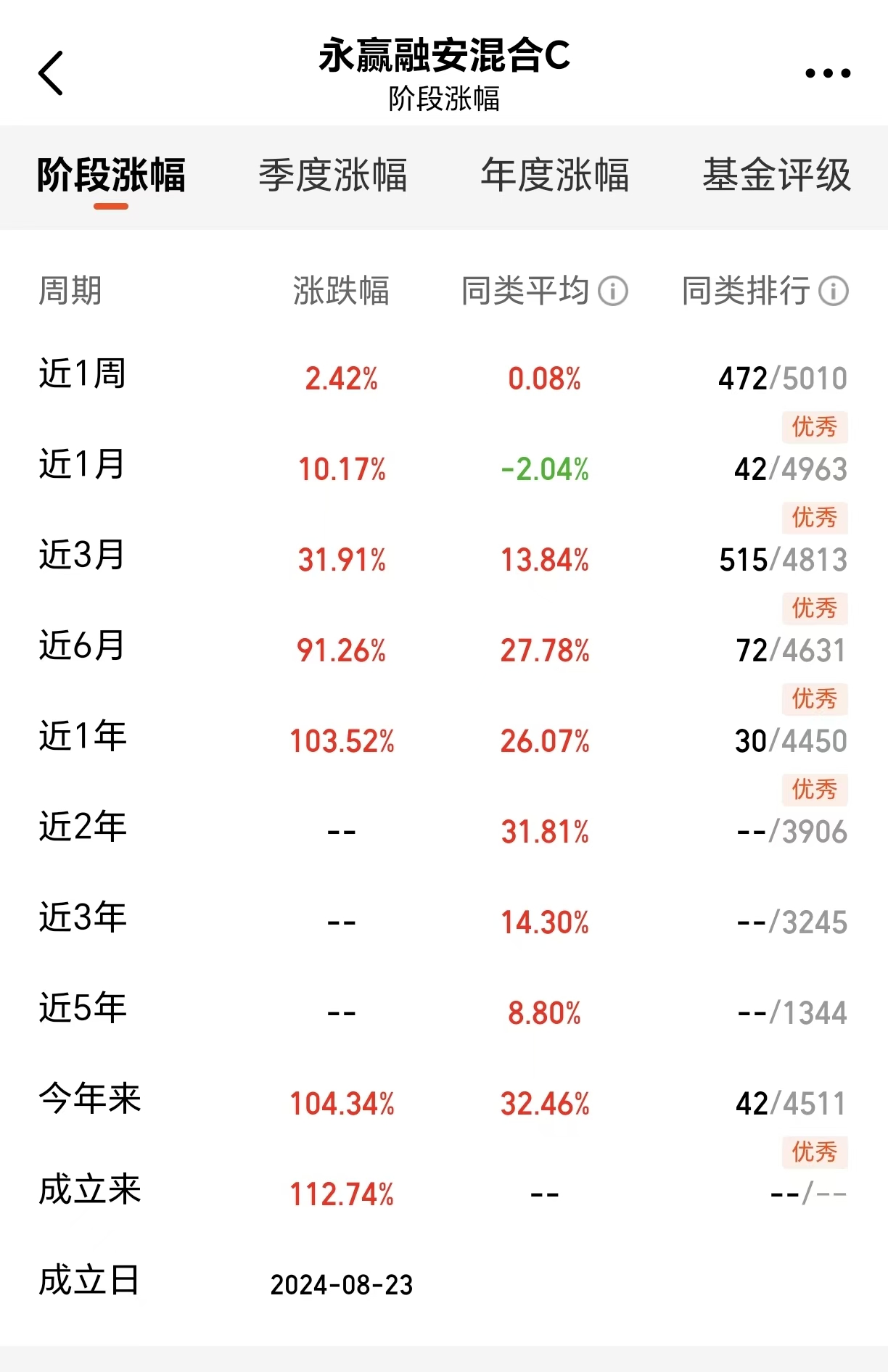This screenshot has height=1372, width=888.
Task: Click the 优秀 badge next to 近1月 ranking
Action: [x=814, y=516]
